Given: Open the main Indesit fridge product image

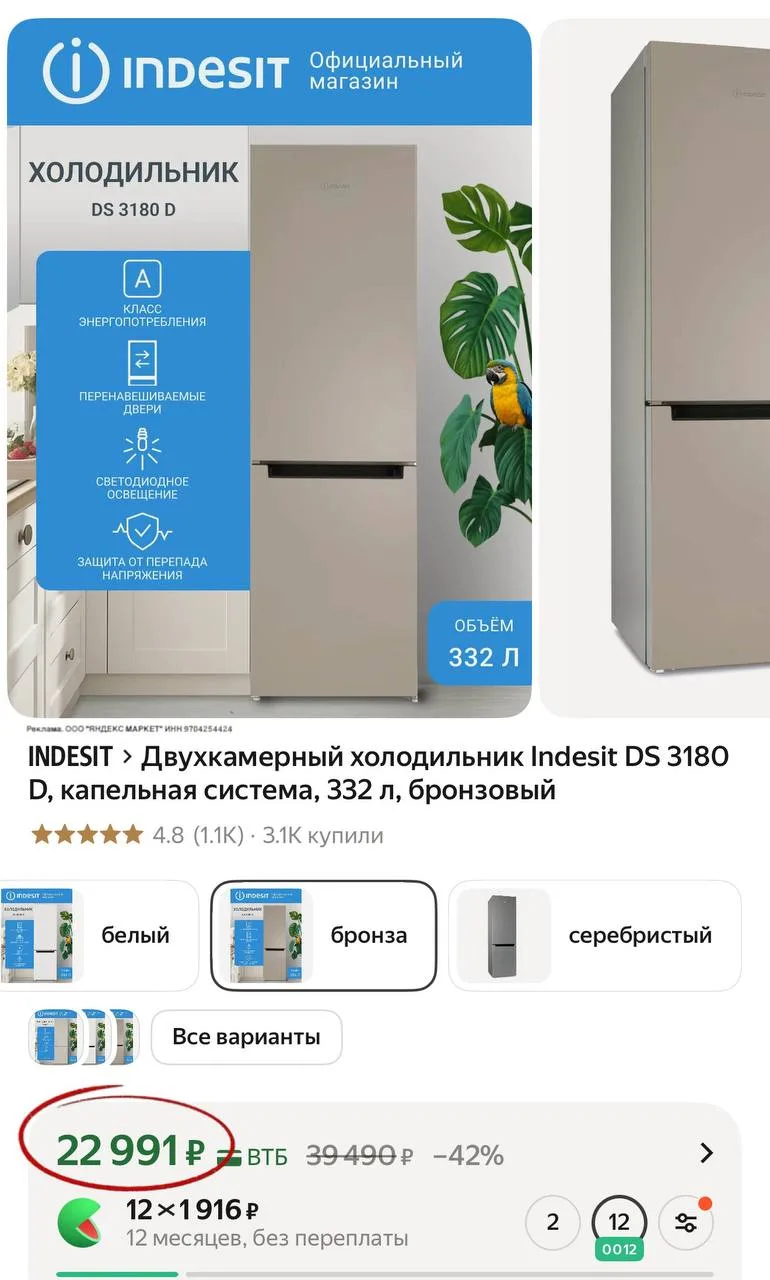Looking at the screenshot, I should click(x=268, y=370).
